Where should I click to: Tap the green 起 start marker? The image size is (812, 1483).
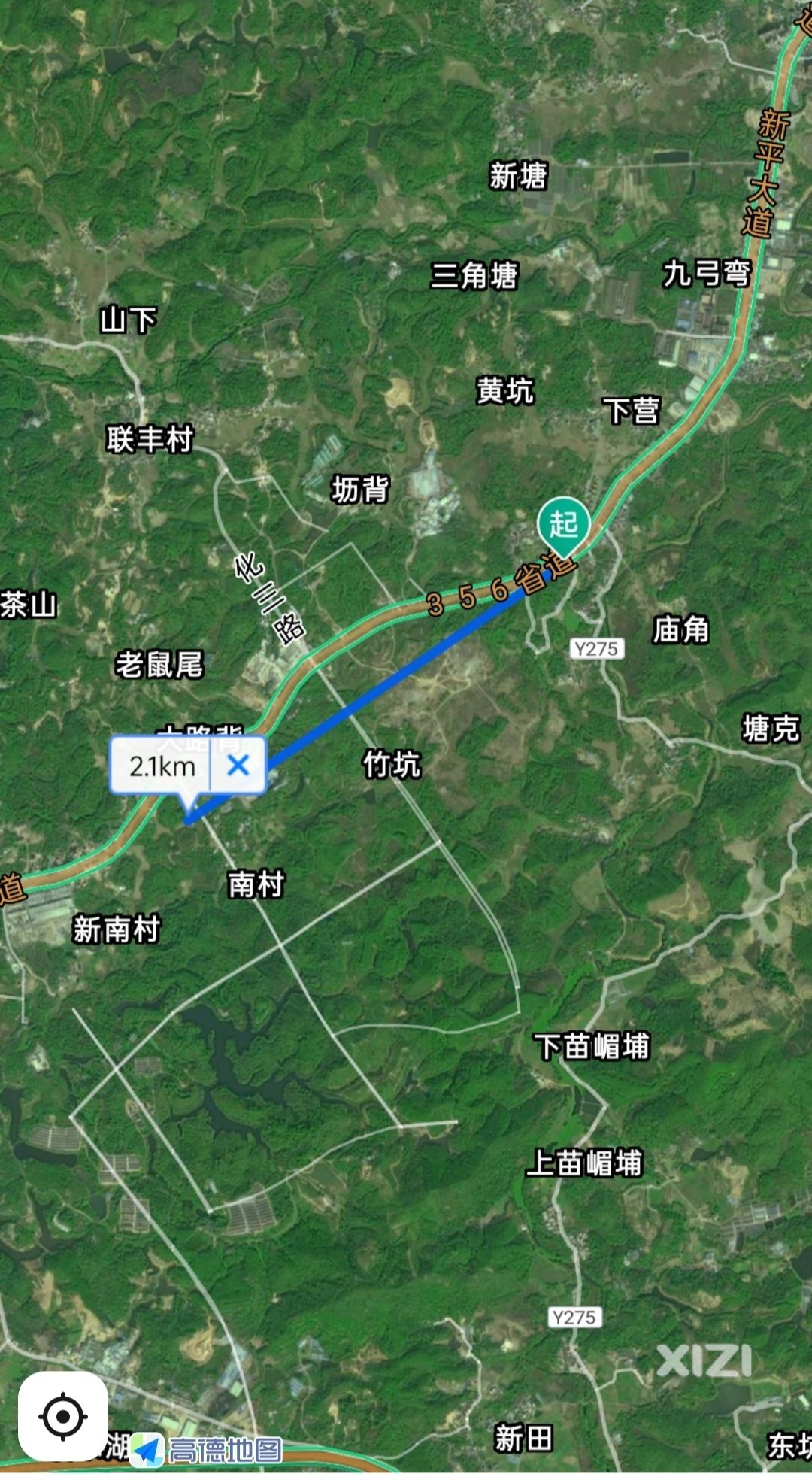point(563,524)
